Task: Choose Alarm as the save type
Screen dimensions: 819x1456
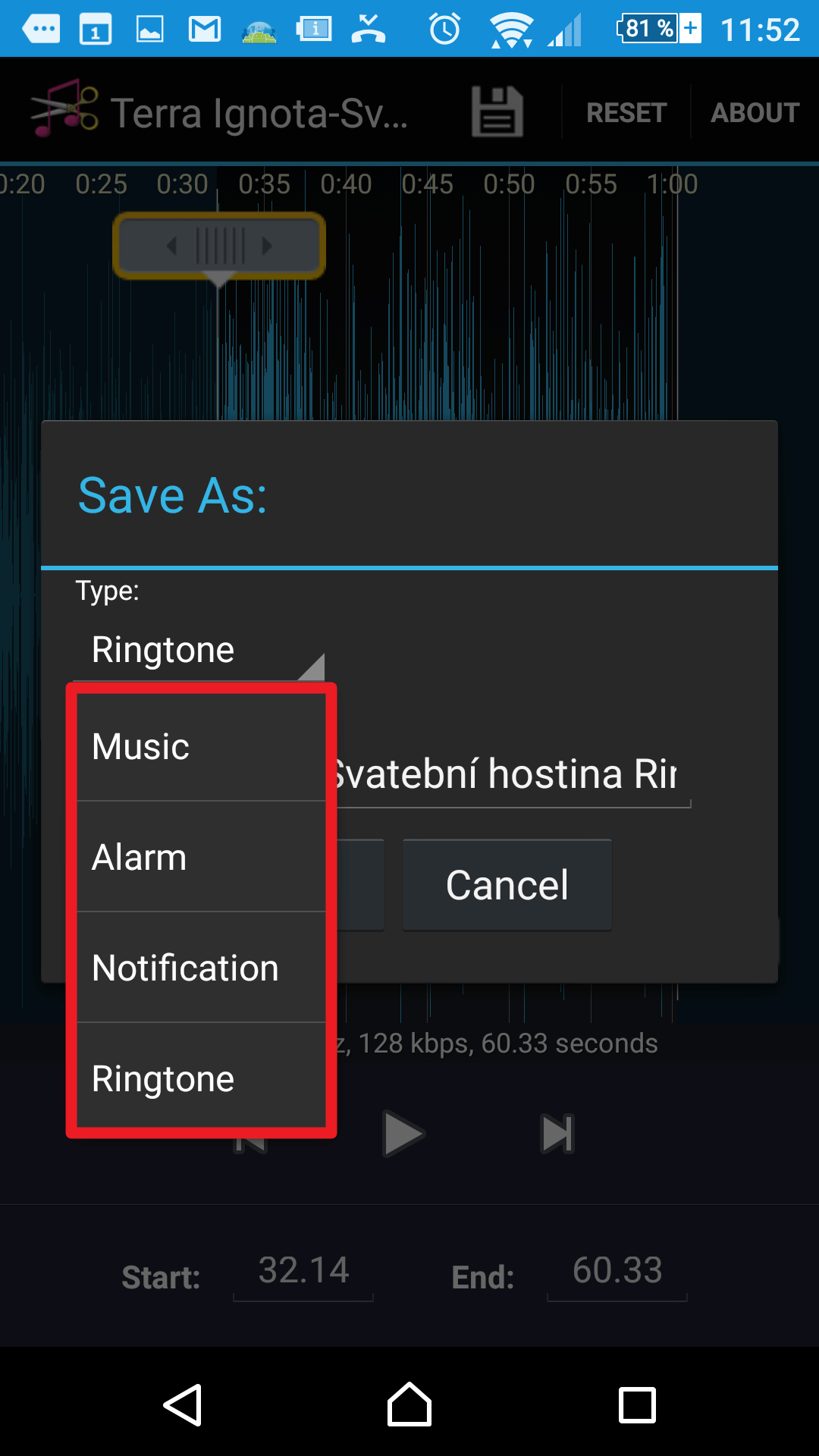Action: coord(202,857)
